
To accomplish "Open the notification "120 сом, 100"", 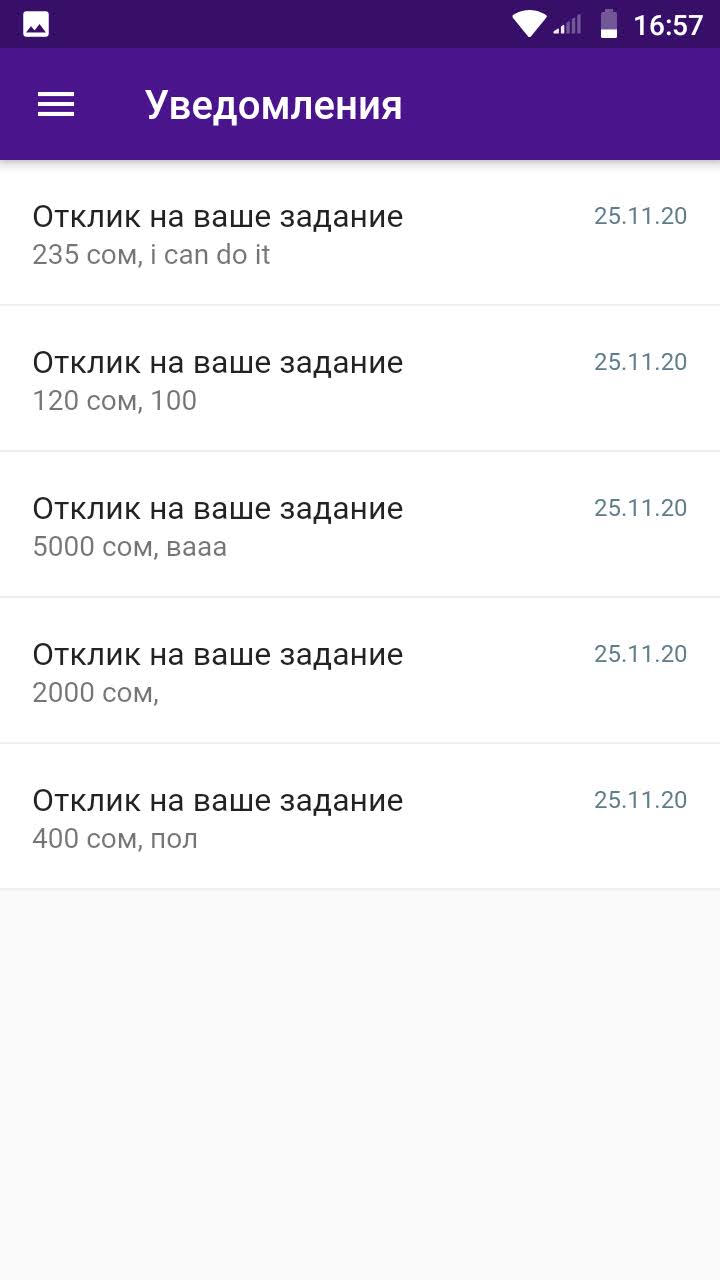I will [x=360, y=379].
